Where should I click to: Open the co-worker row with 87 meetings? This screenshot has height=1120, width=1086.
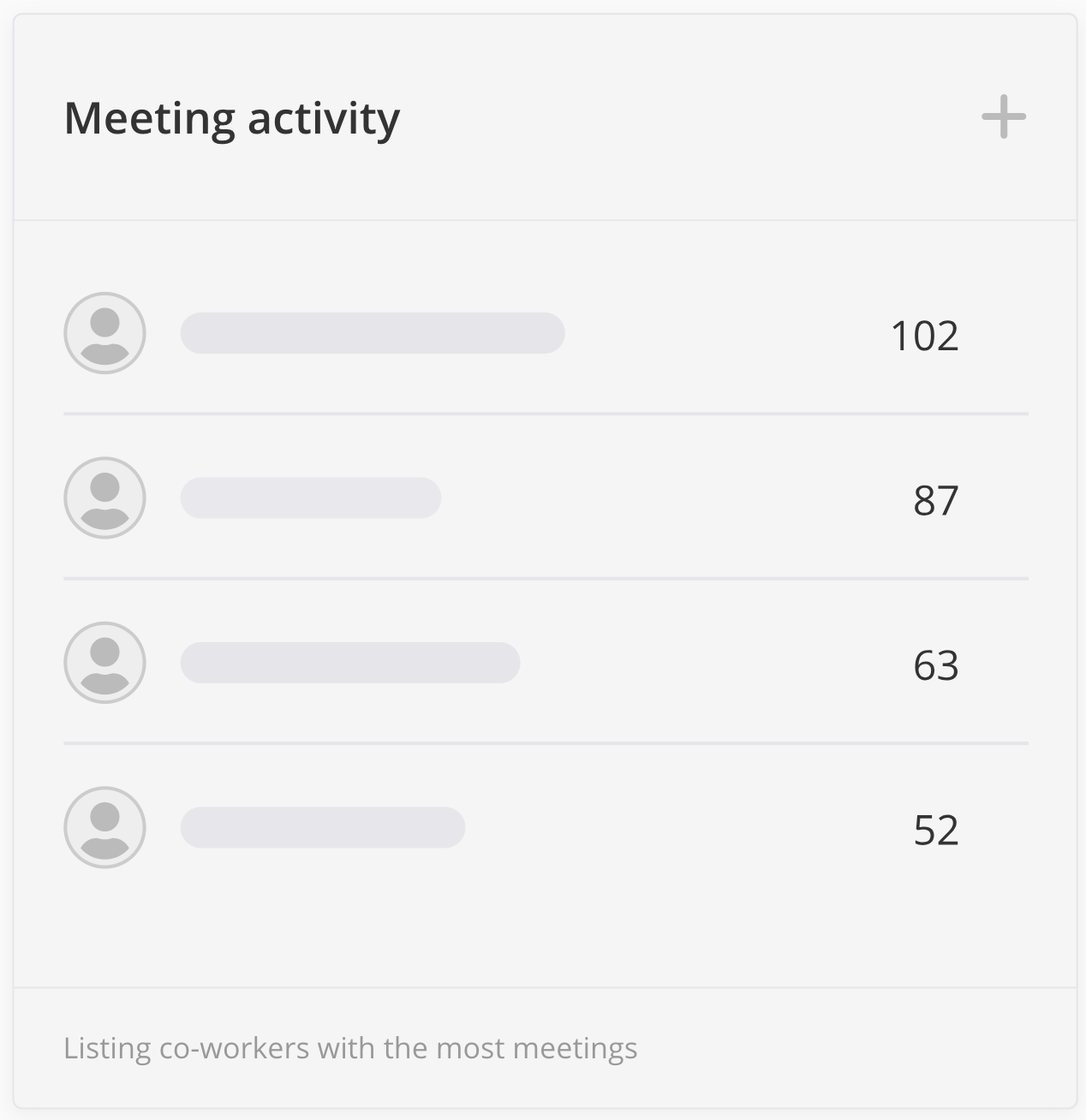coord(545,498)
